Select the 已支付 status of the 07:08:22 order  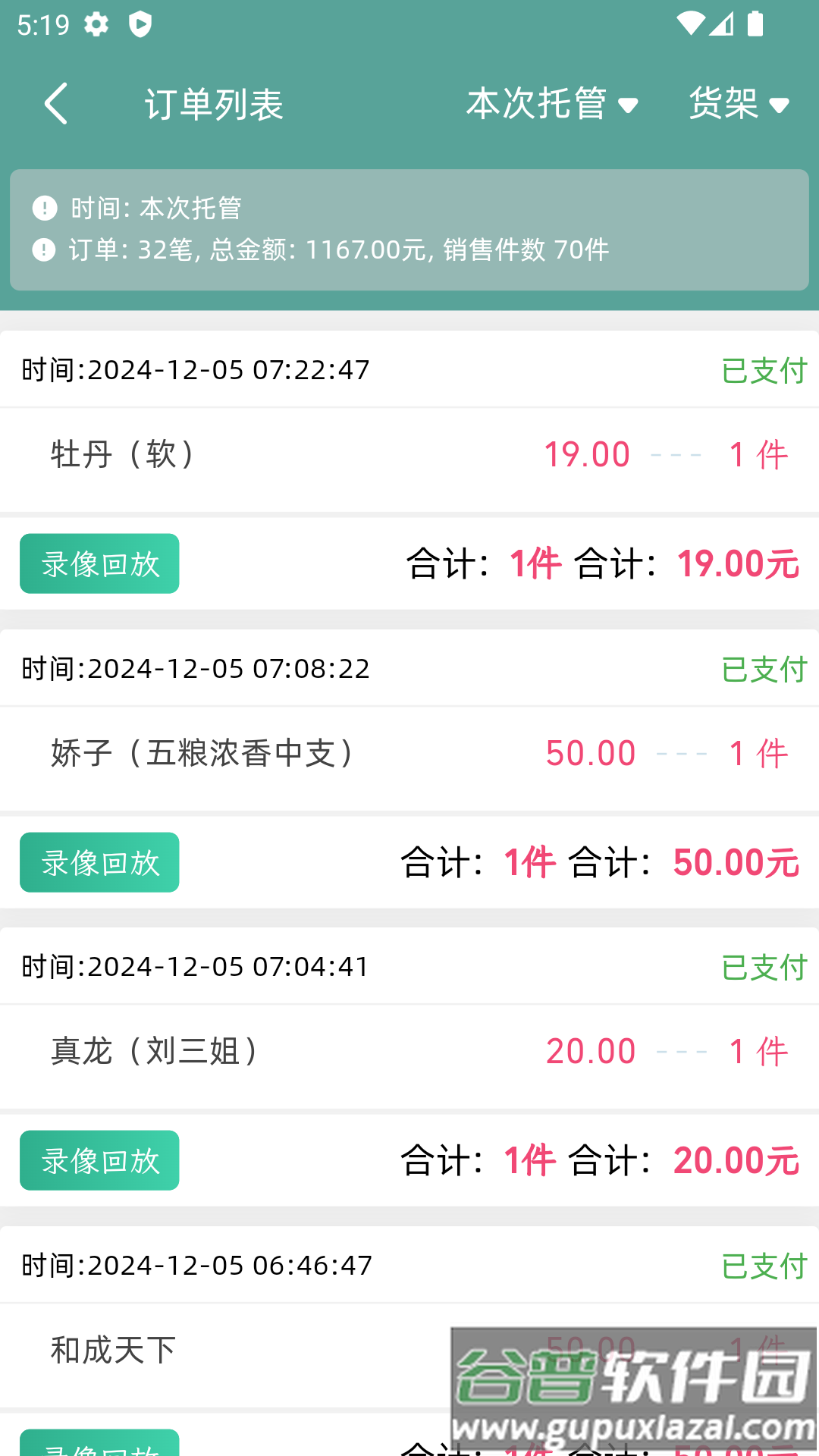tap(764, 669)
